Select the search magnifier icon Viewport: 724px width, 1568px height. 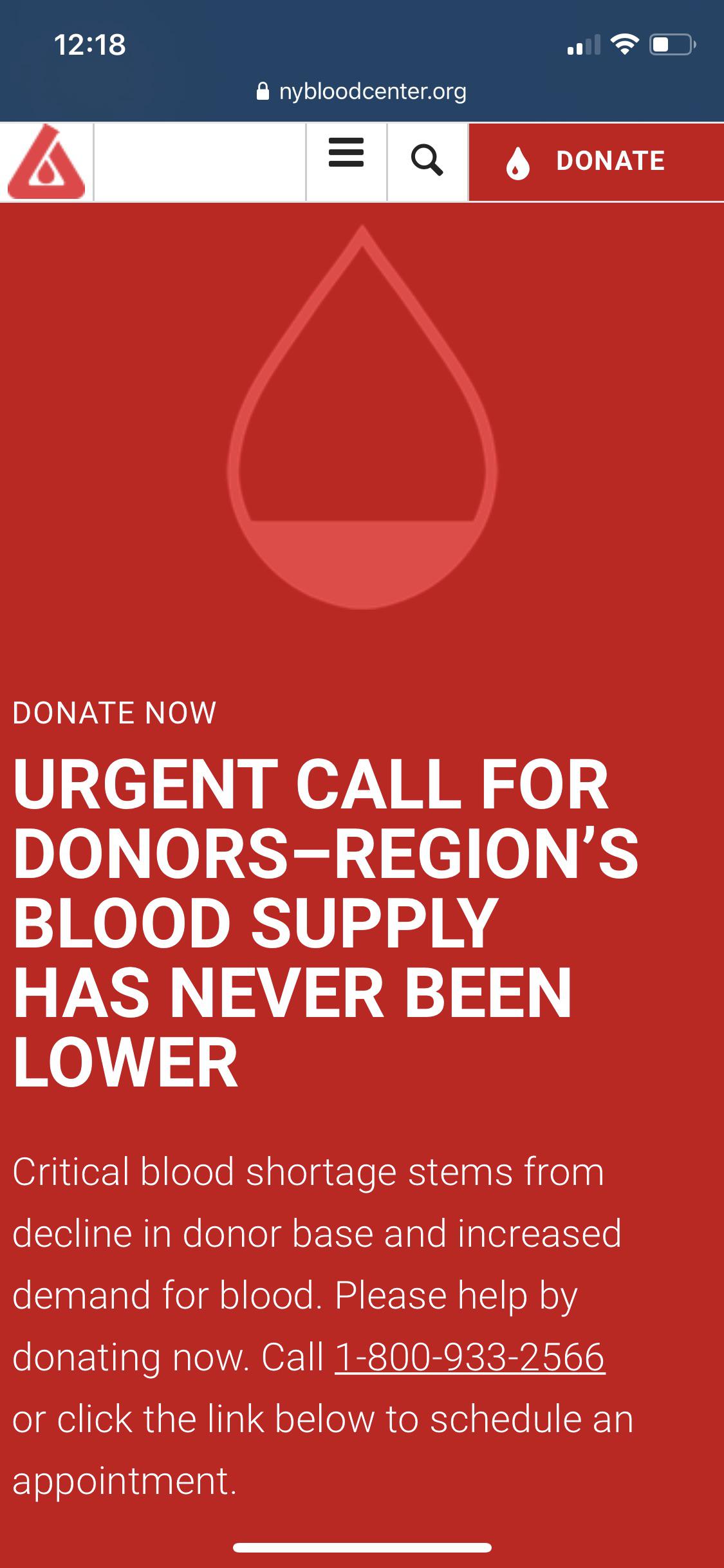click(x=427, y=161)
